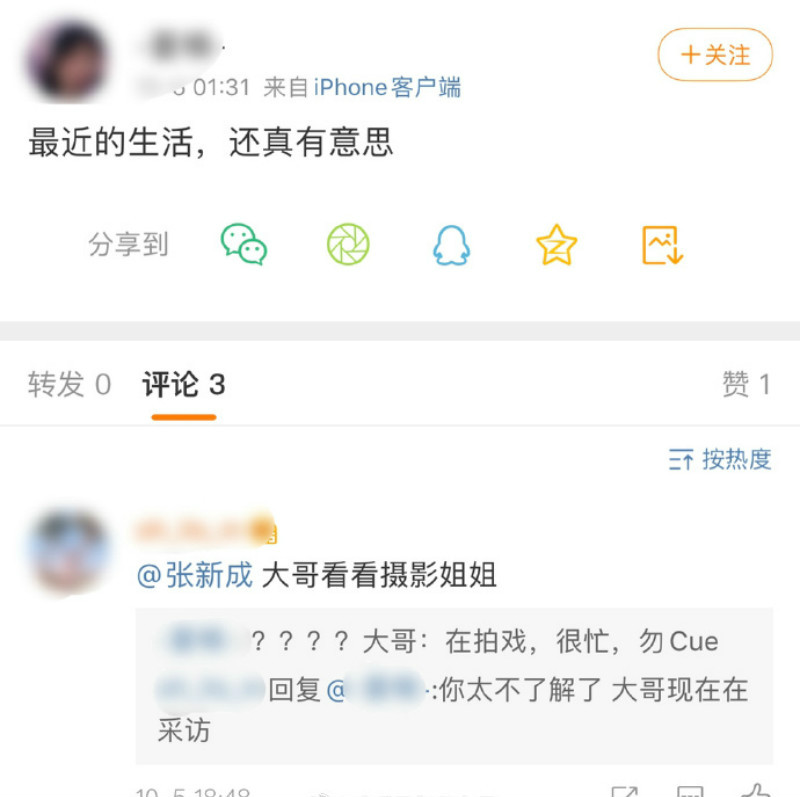
Task: Change comment sorting via 按热度
Action: (x=720, y=459)
